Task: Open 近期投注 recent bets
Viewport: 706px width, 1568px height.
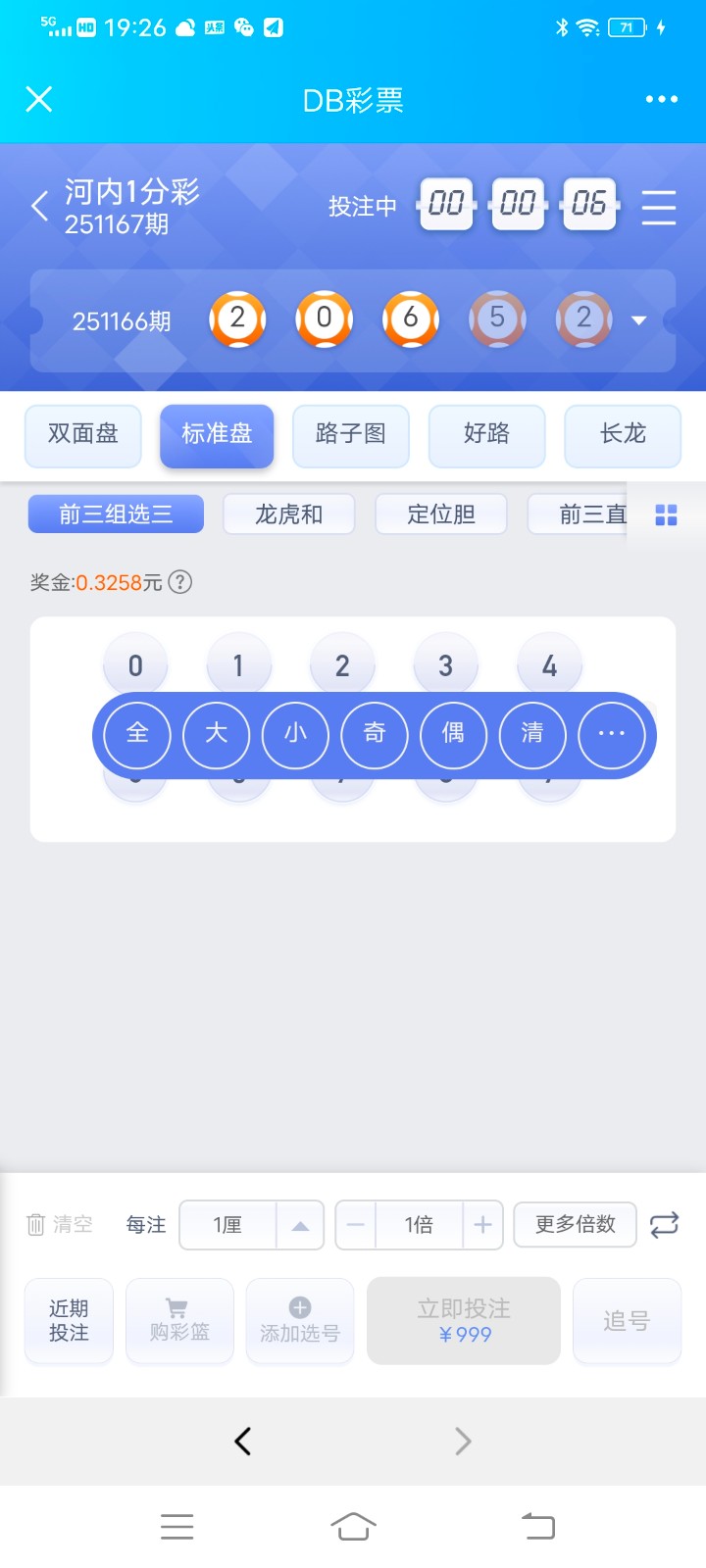Action: (69, 1321)
